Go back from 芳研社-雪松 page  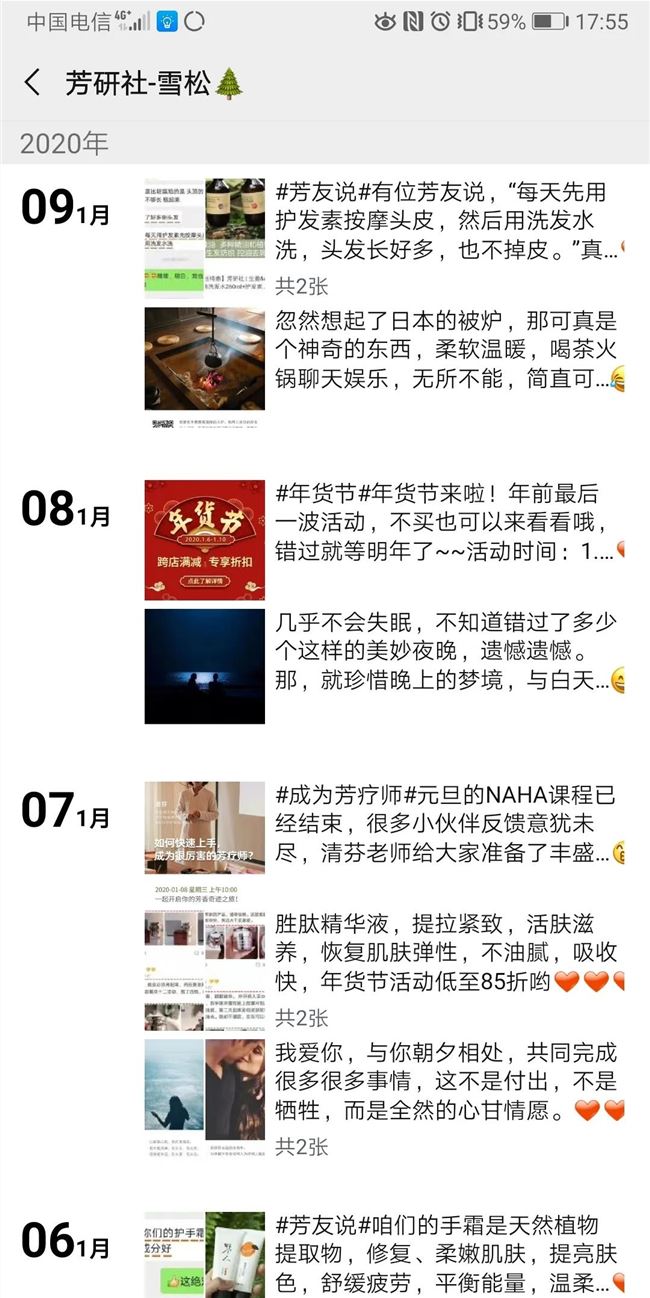[x=33, y=82]
